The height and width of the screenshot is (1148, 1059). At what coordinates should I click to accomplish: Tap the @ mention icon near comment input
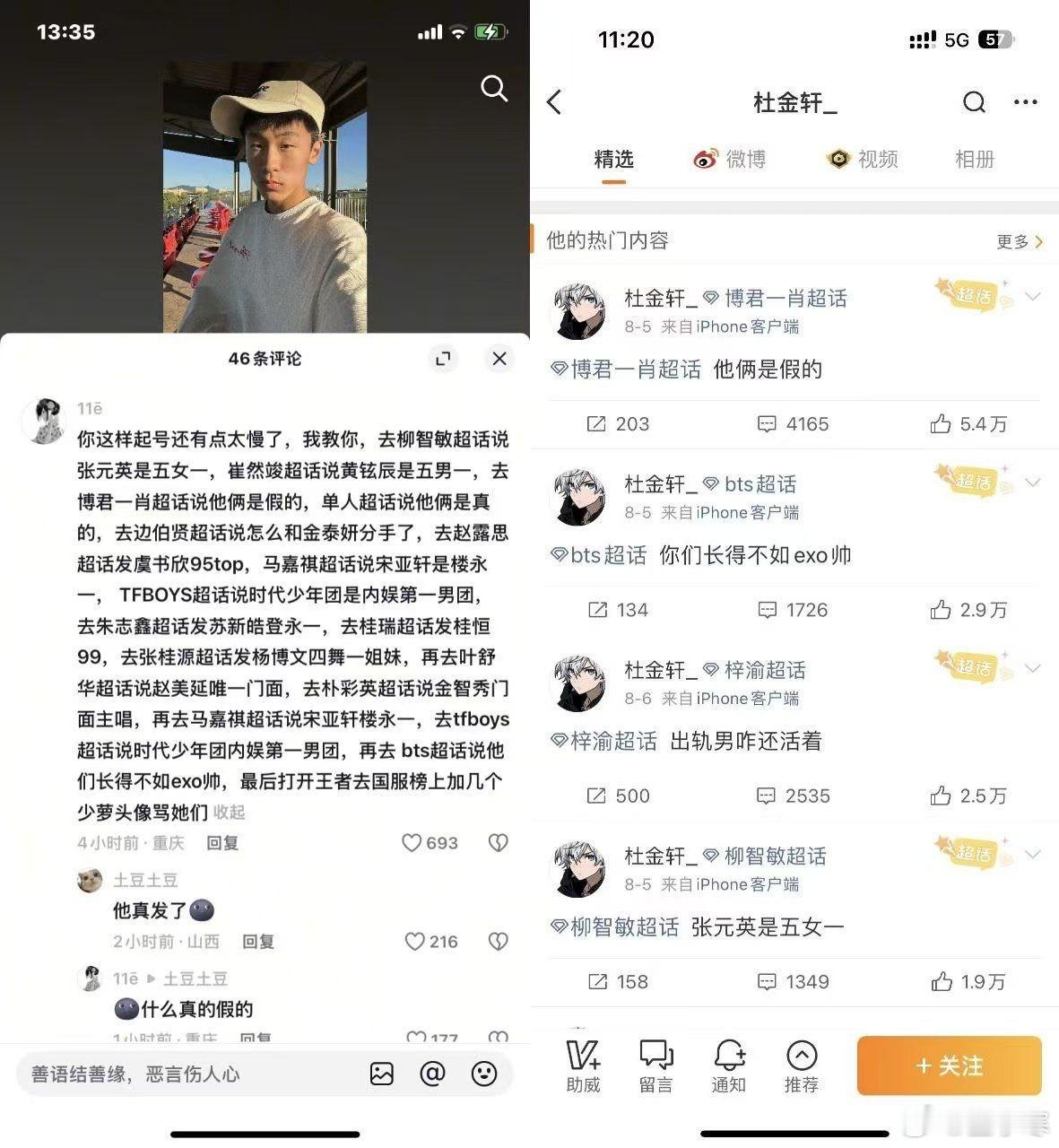pyautogui.click(x=433, y=1073)
